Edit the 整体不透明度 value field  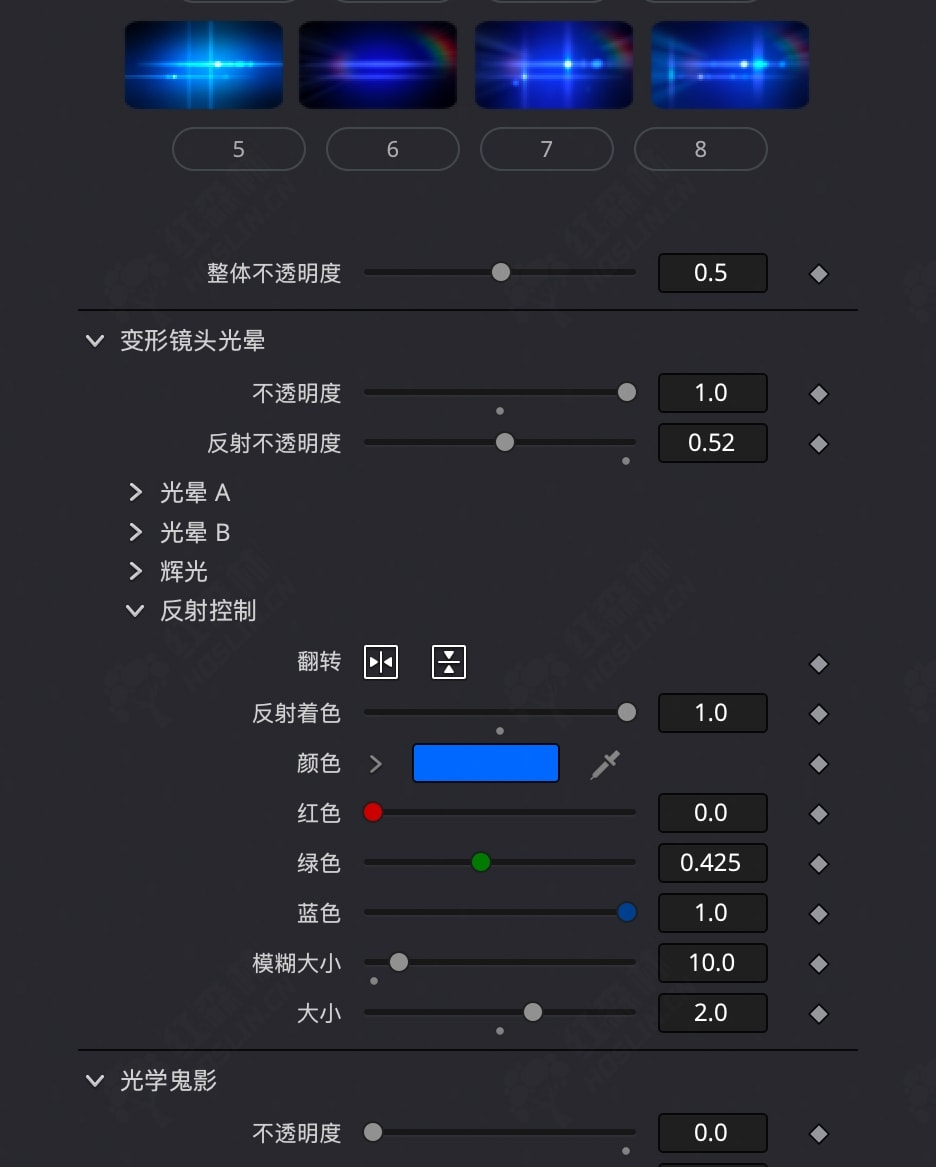(x=712, y=273)
